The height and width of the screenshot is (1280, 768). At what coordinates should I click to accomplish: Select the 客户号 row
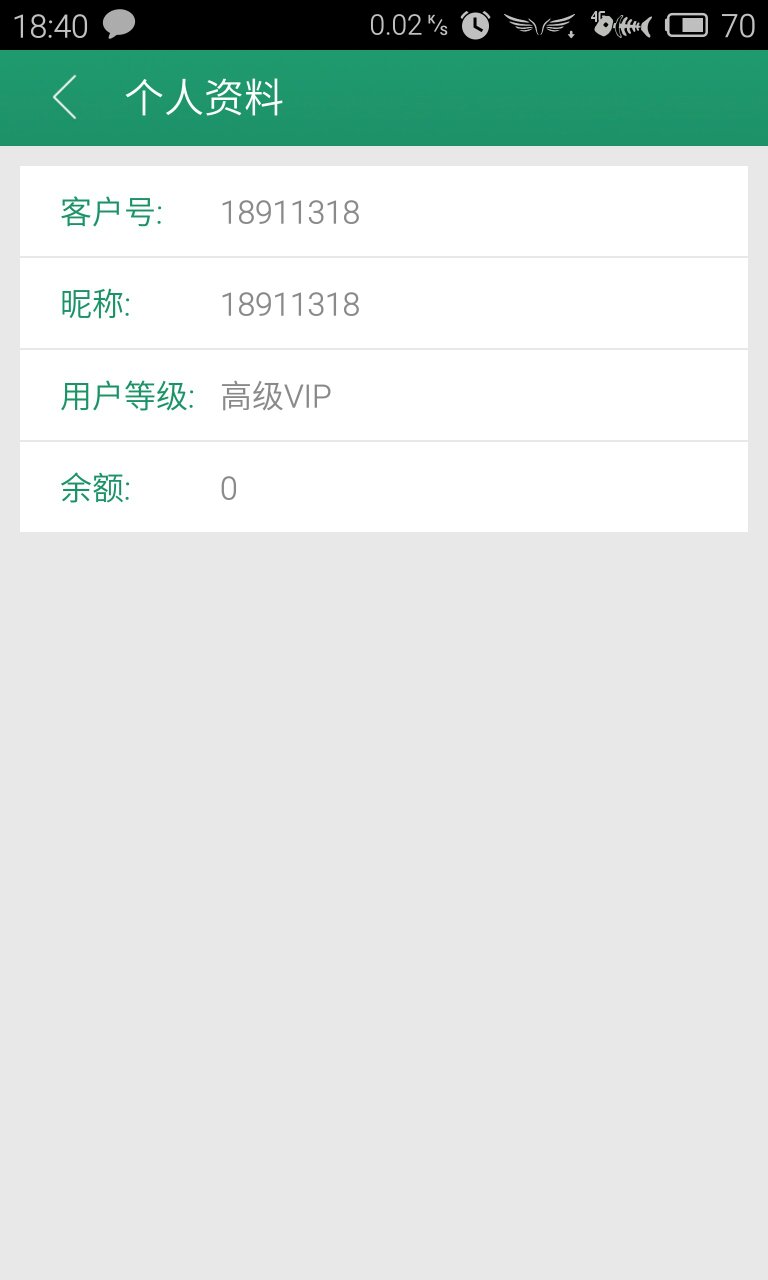(x=384, y=211)
